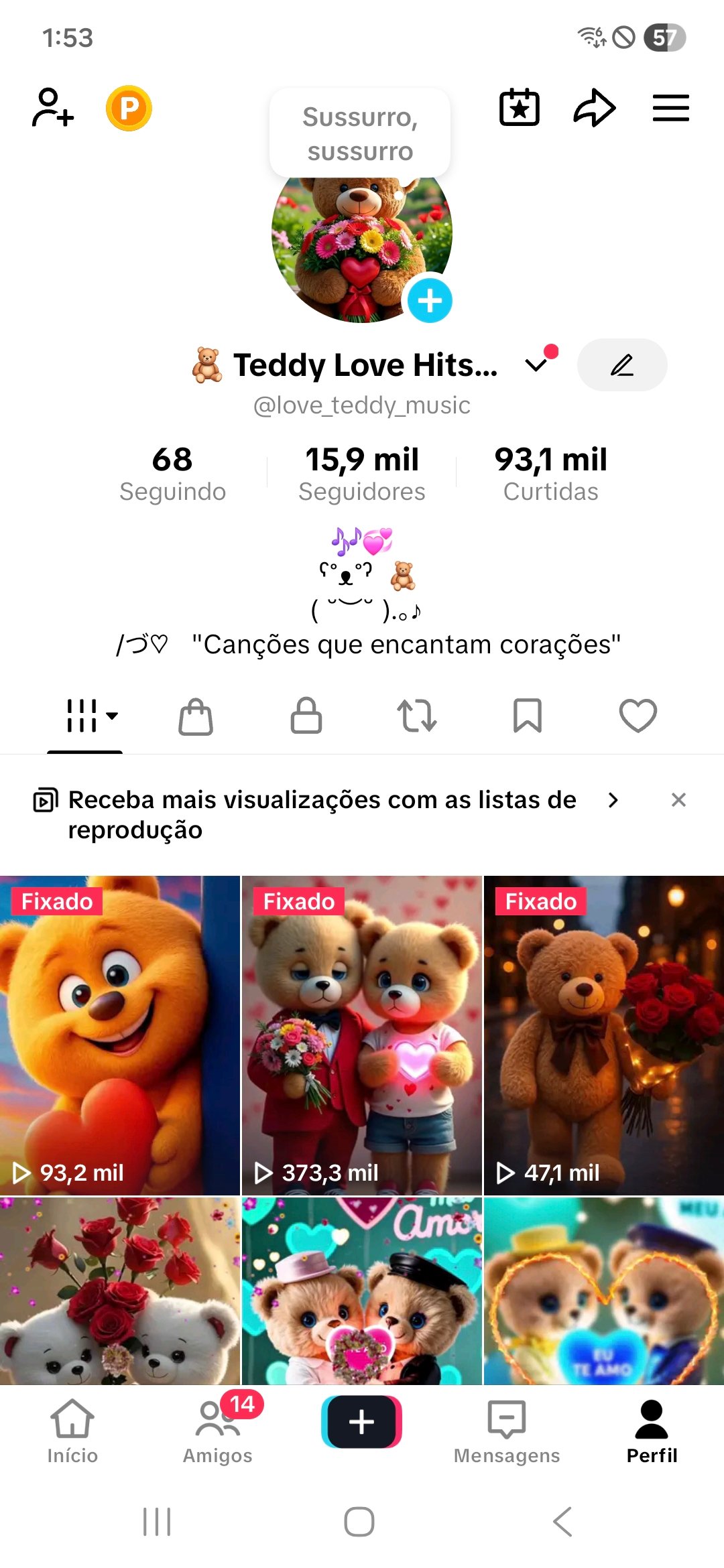Tap the blue plus on profile photo
This screenshot has width=724, height=1568.
coord(430,300)
